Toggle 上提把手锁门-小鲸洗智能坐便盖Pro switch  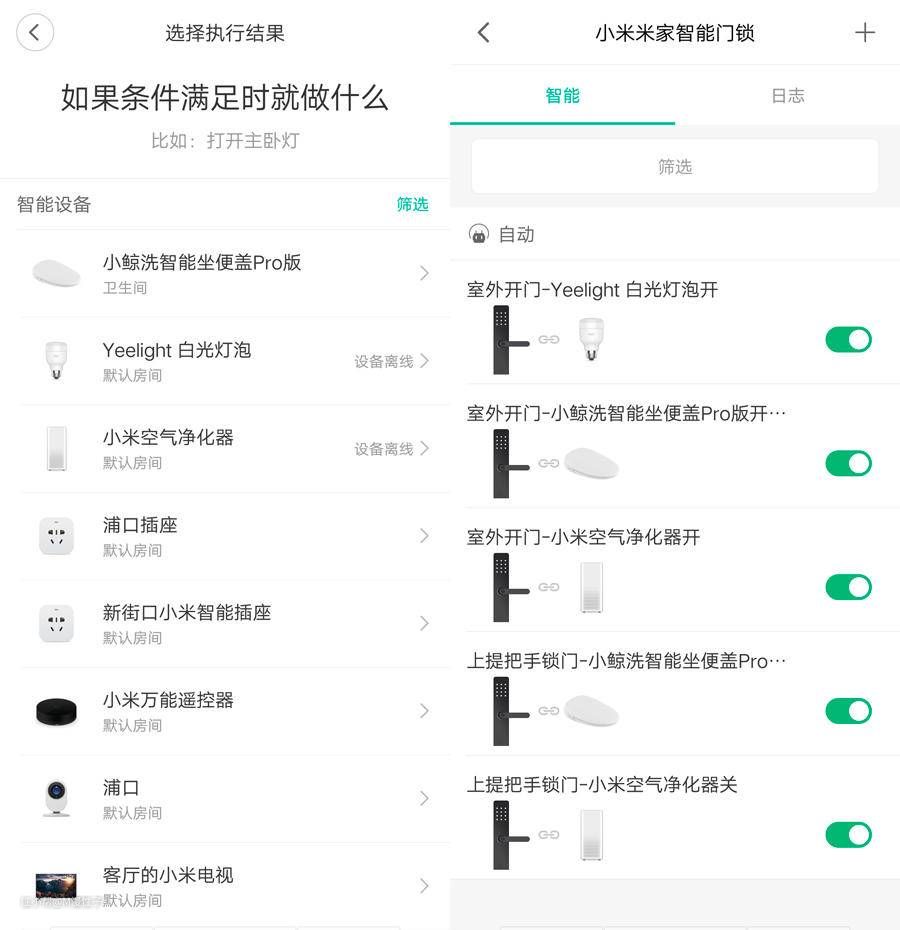tap(848, 711)
